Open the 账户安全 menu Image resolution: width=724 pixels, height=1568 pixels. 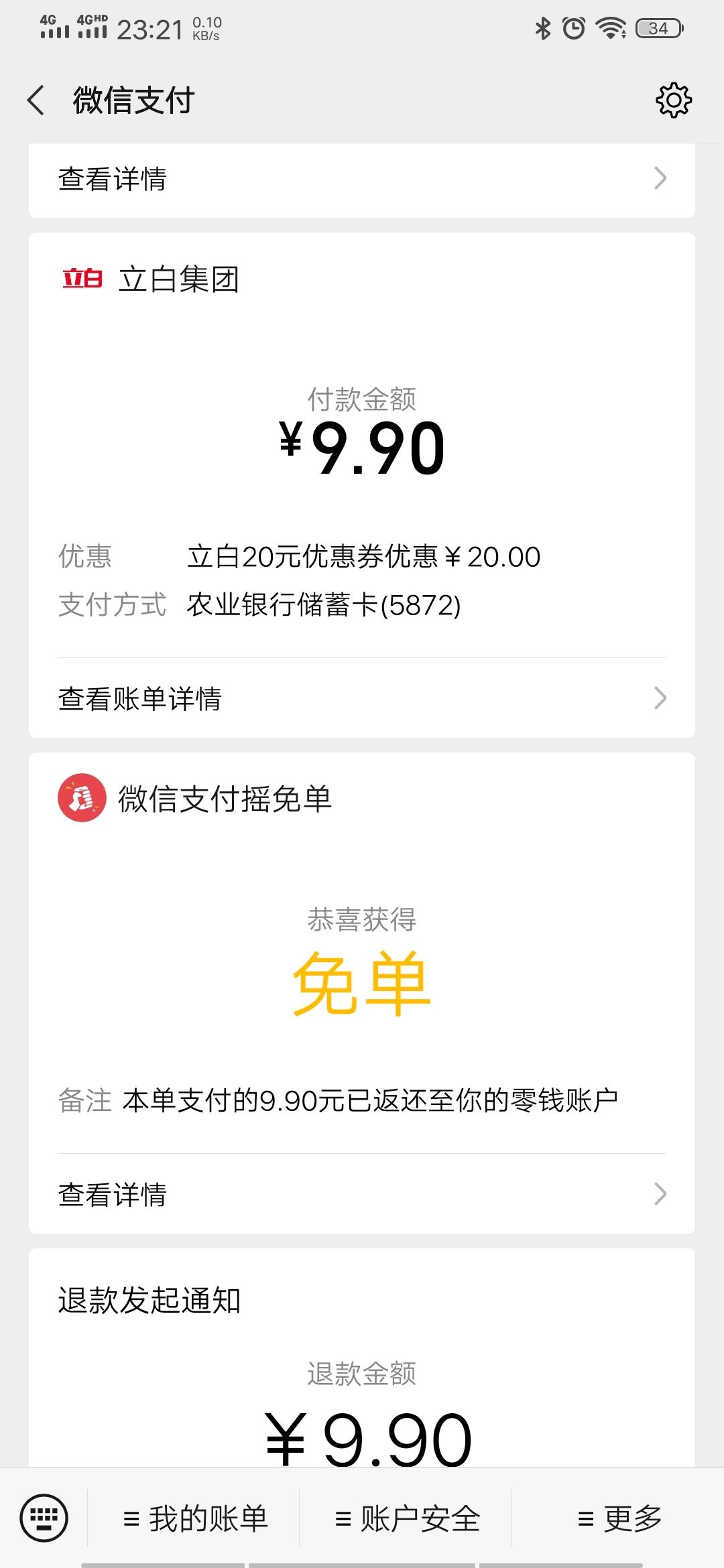click(x=406, y=1518)
